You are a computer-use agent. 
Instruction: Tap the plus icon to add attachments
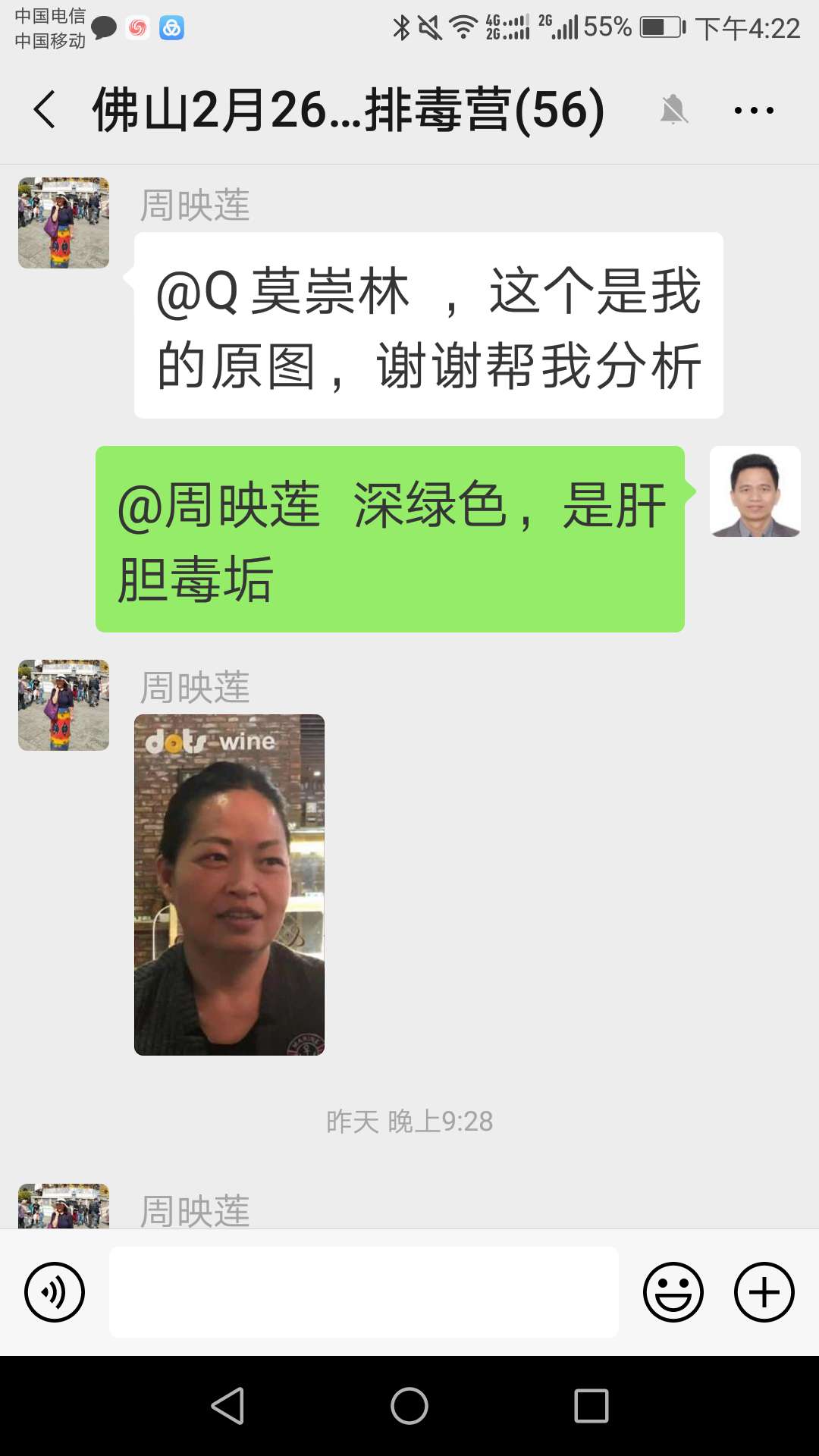tap(763, 1291)
